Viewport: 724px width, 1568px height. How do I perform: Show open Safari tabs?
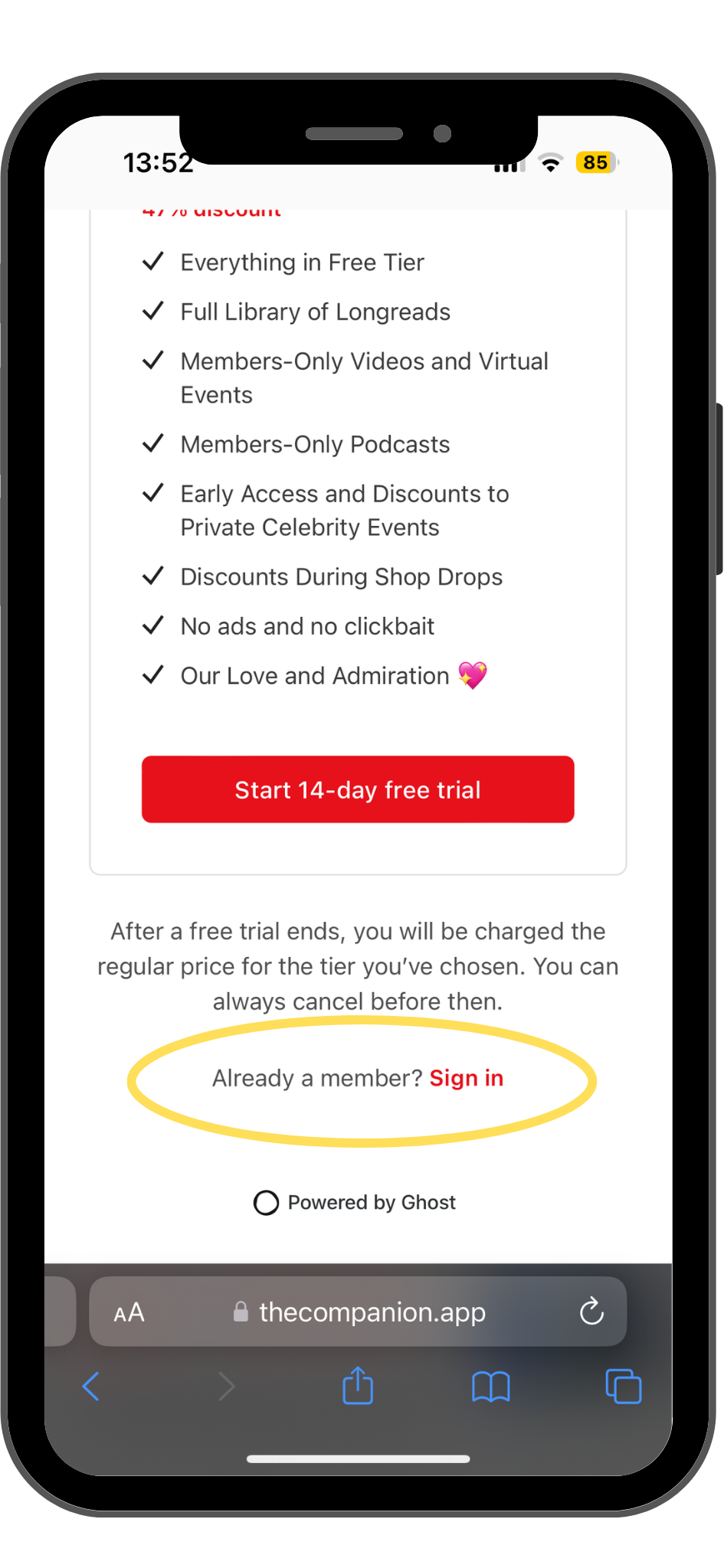(x=623, y=1387)
